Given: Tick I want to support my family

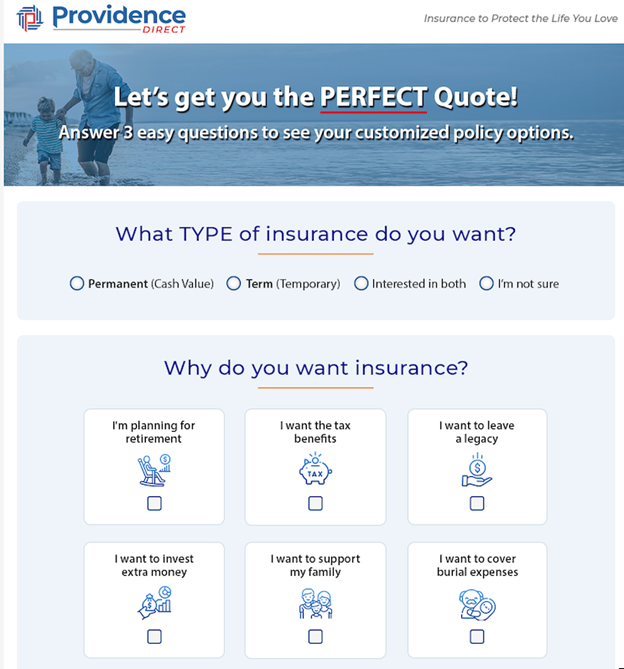Looking at the screenshot, I should click(315, 636).
